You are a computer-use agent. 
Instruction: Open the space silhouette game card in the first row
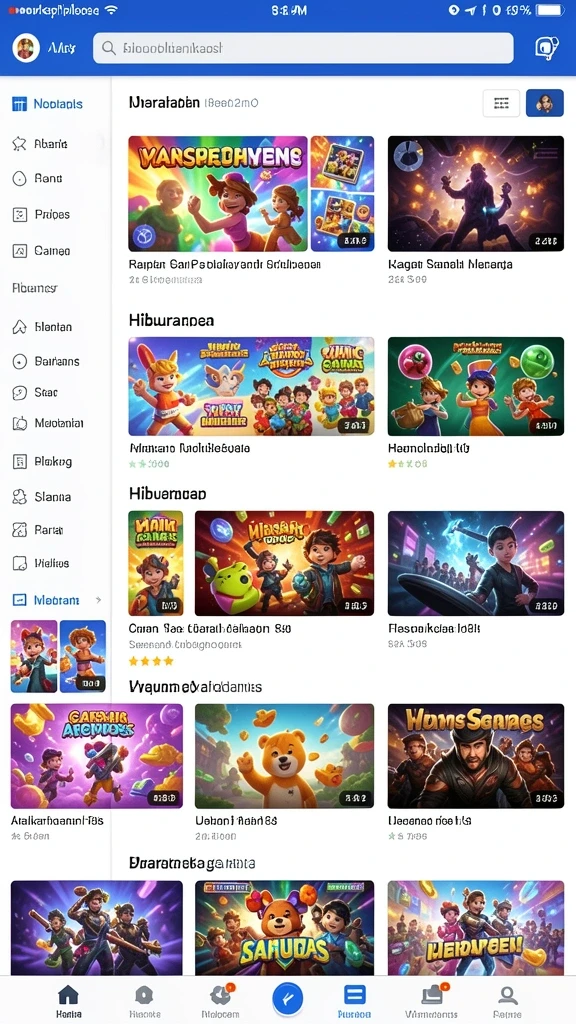point(475,193)
